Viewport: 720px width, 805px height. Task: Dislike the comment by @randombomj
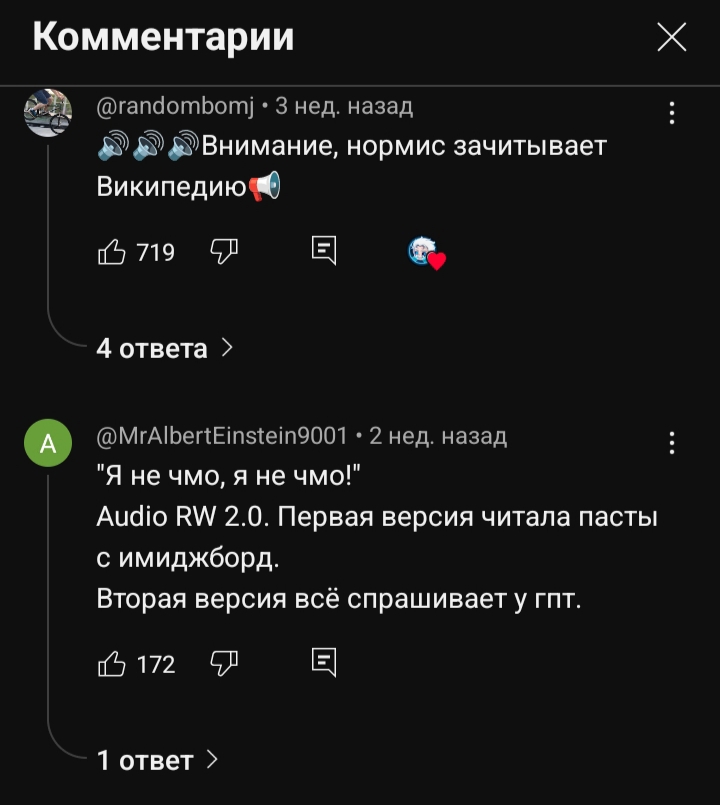click(221, 253)
